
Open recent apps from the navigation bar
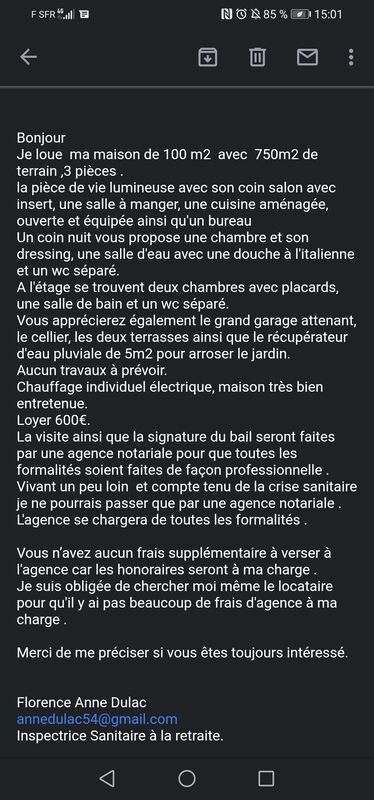click(266, 778)
